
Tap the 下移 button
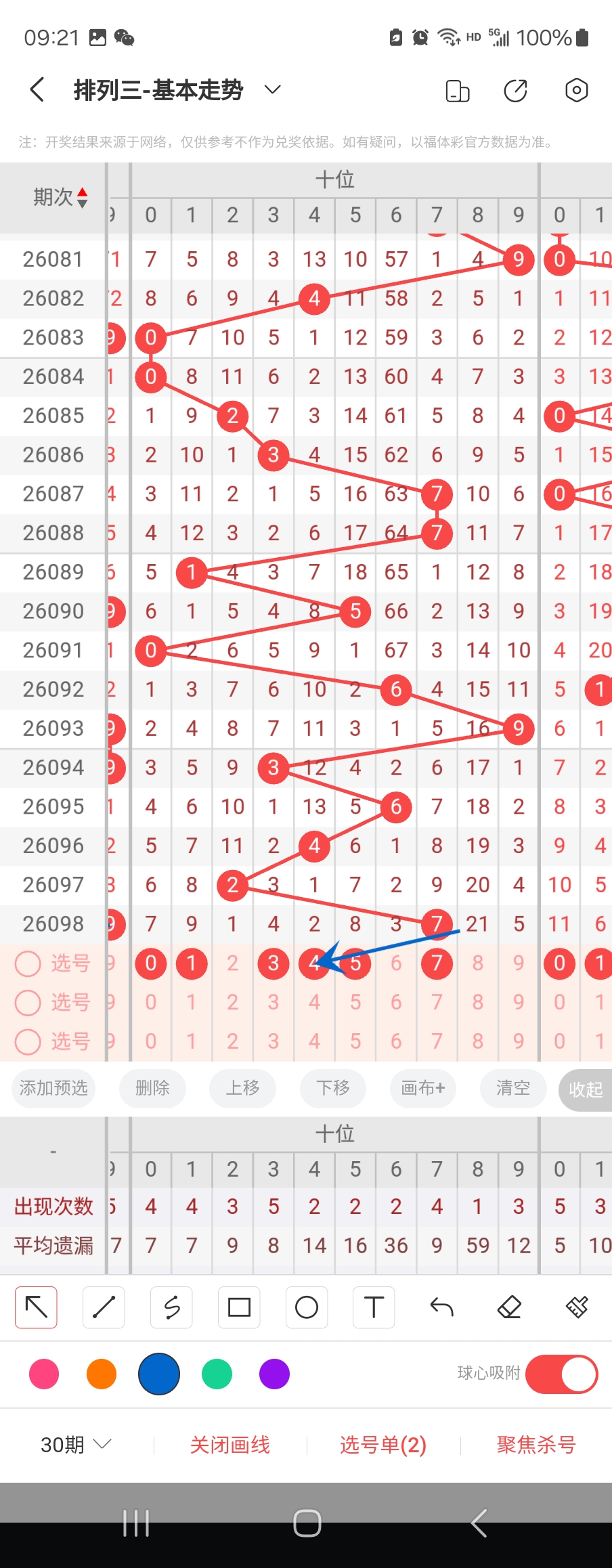[x=333, y=1088]
